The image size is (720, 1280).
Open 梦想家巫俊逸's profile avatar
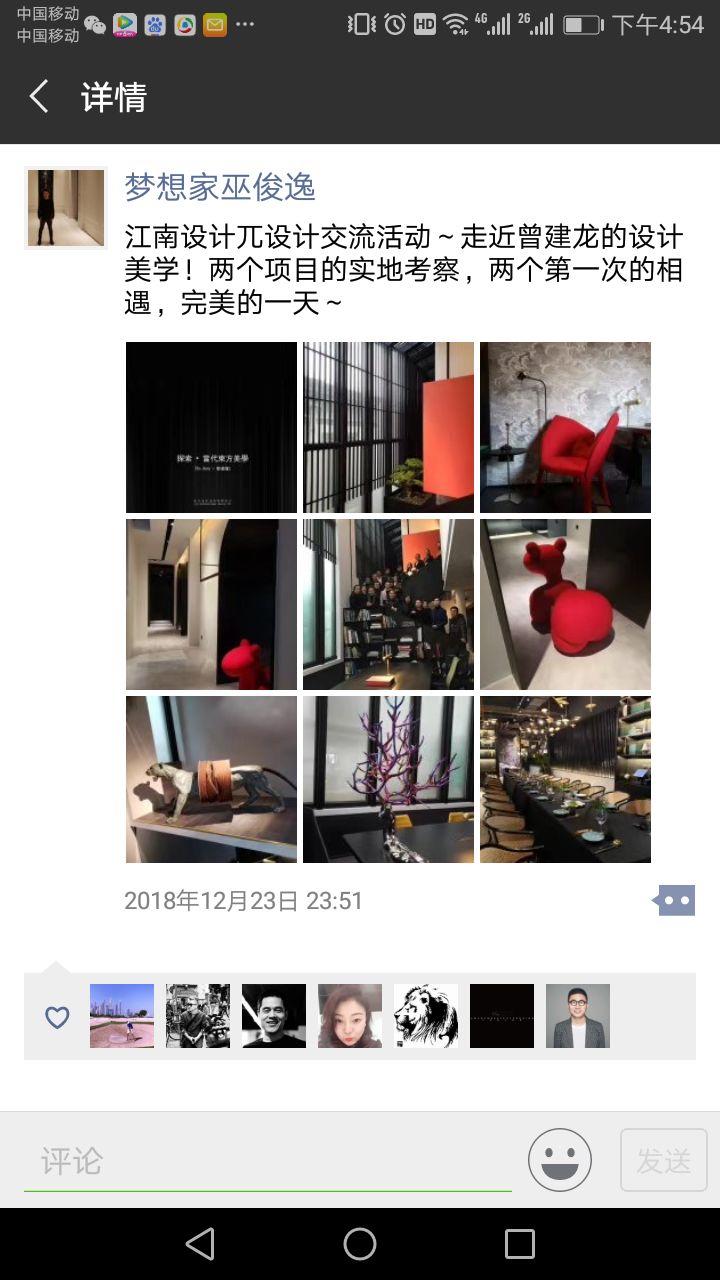pyautogui.click(x=66, y=208)
